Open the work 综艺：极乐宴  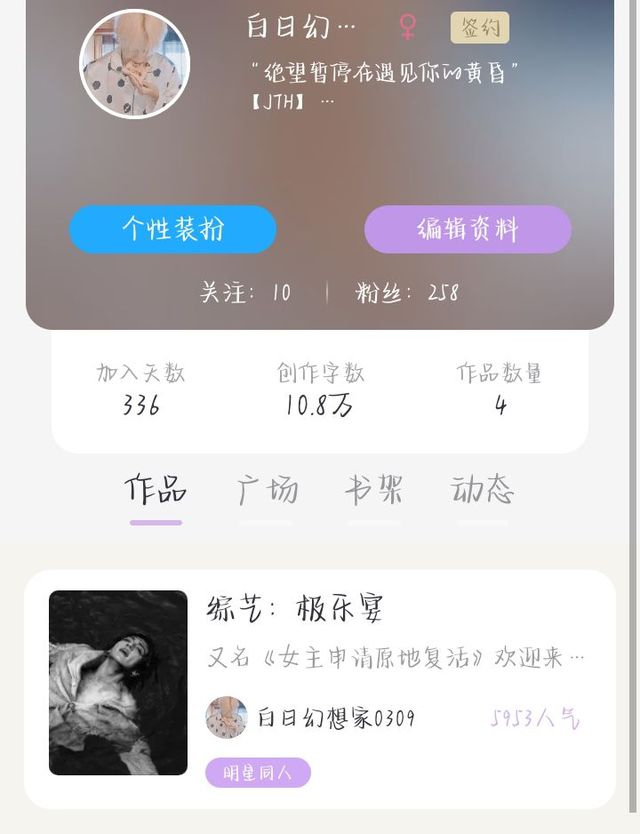(x=295, y=608)
